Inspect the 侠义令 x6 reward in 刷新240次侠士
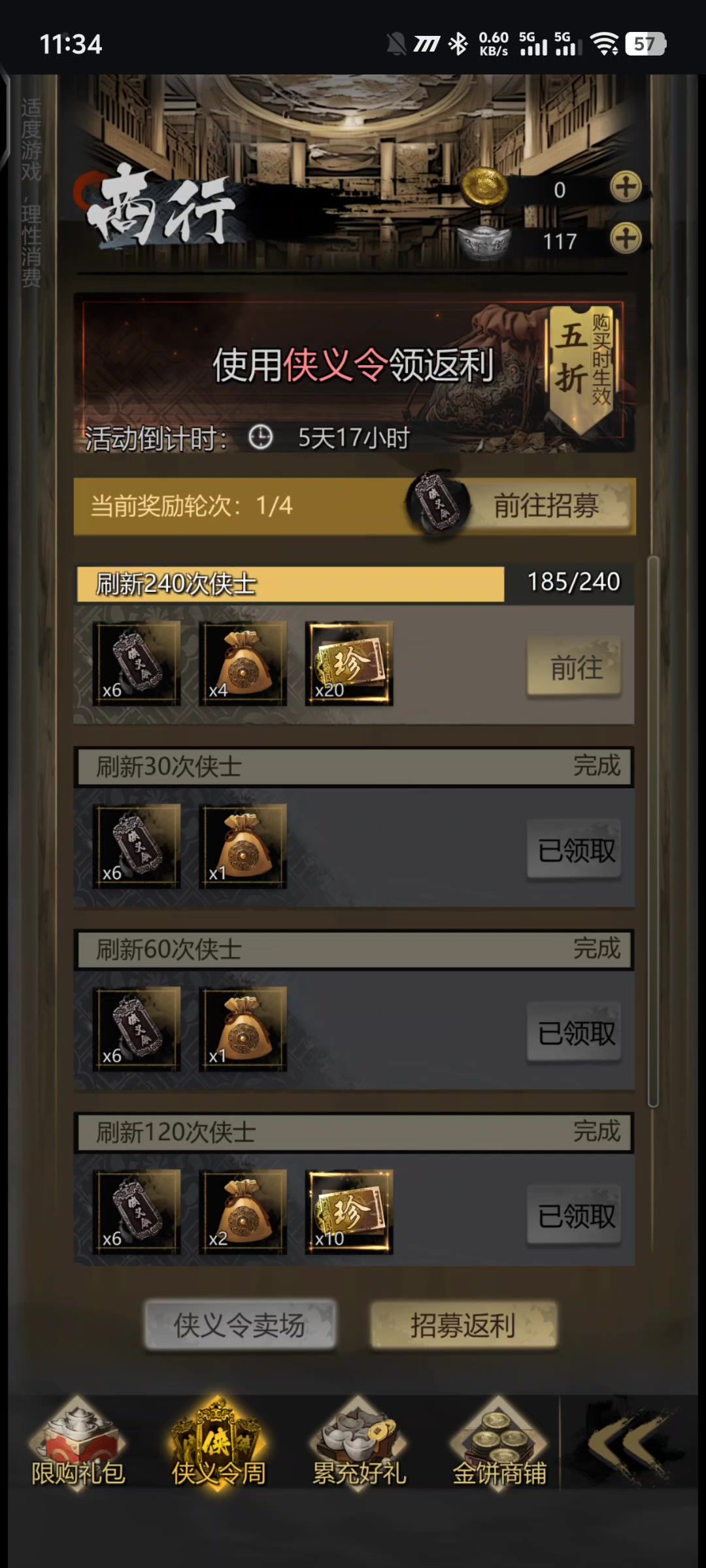The image size is (706, 1568). [137, 663]
